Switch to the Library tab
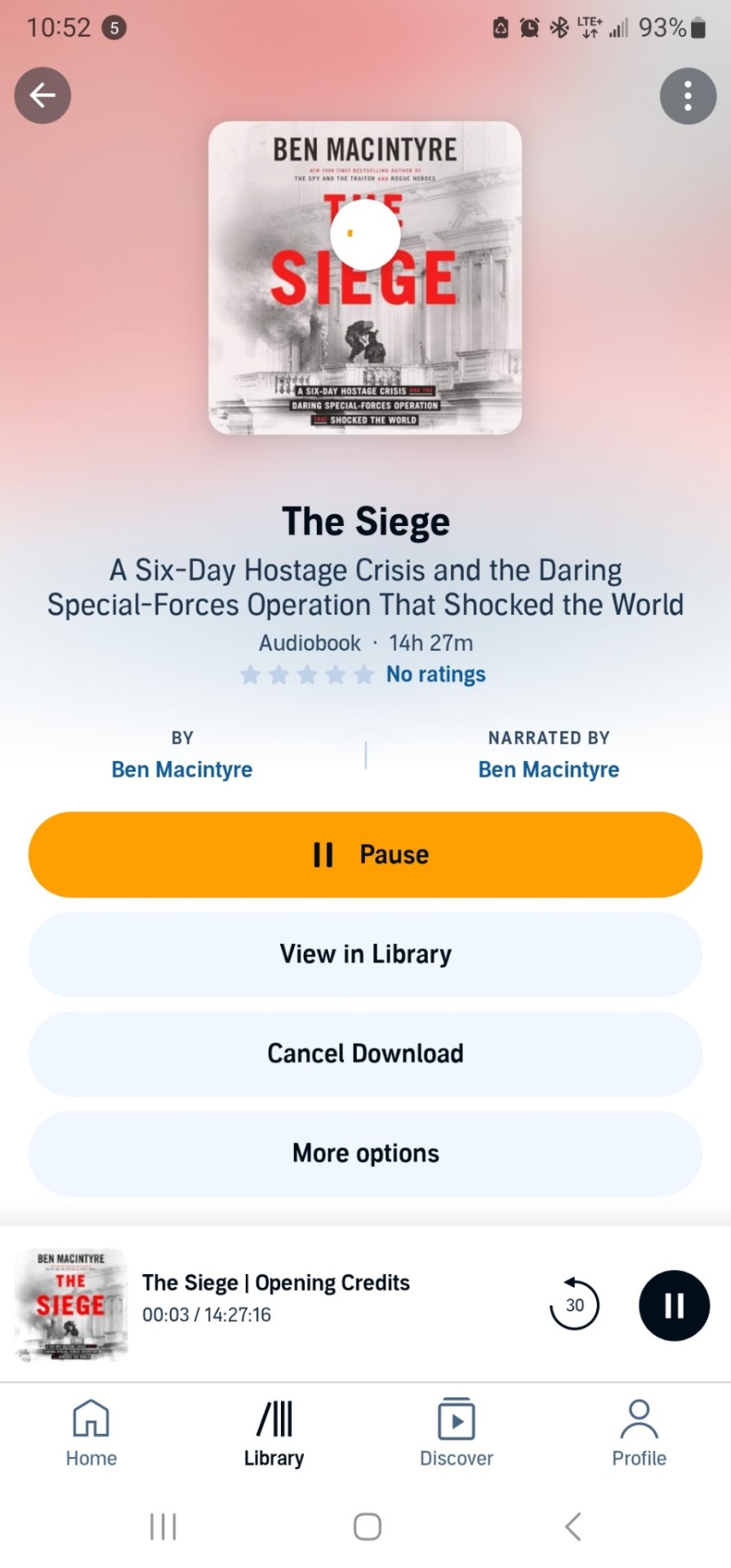 pyautogui.click(x=274, y=1434)
